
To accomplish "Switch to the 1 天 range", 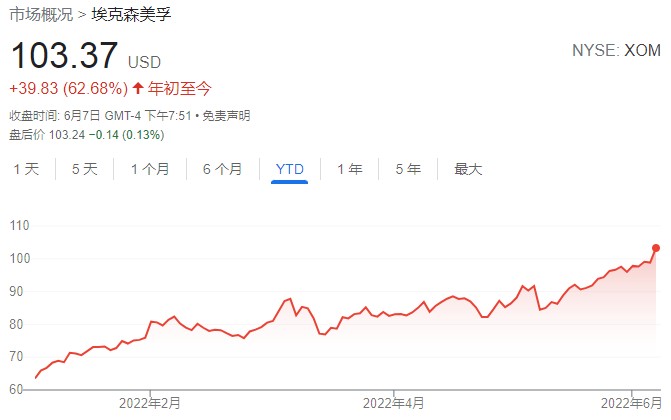I will point(26,169).
